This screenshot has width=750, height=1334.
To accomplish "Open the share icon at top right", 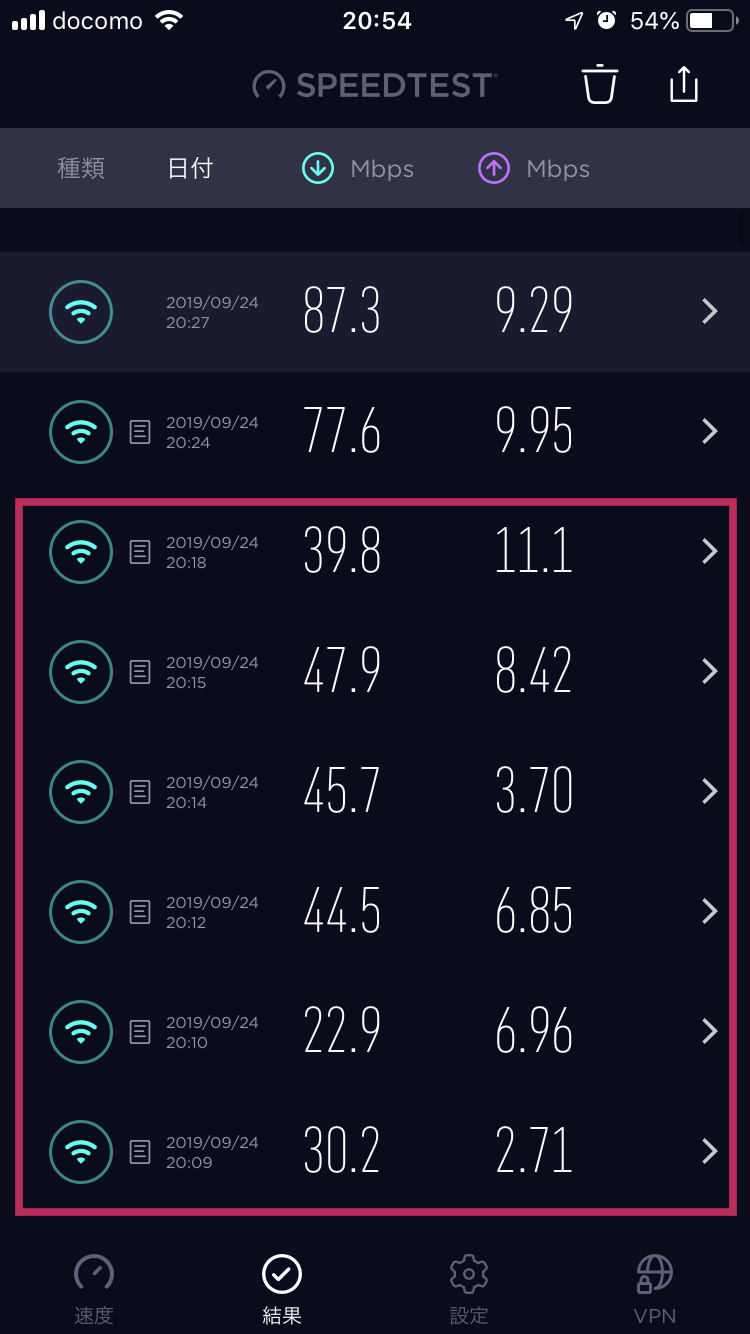I will point(683,85).
